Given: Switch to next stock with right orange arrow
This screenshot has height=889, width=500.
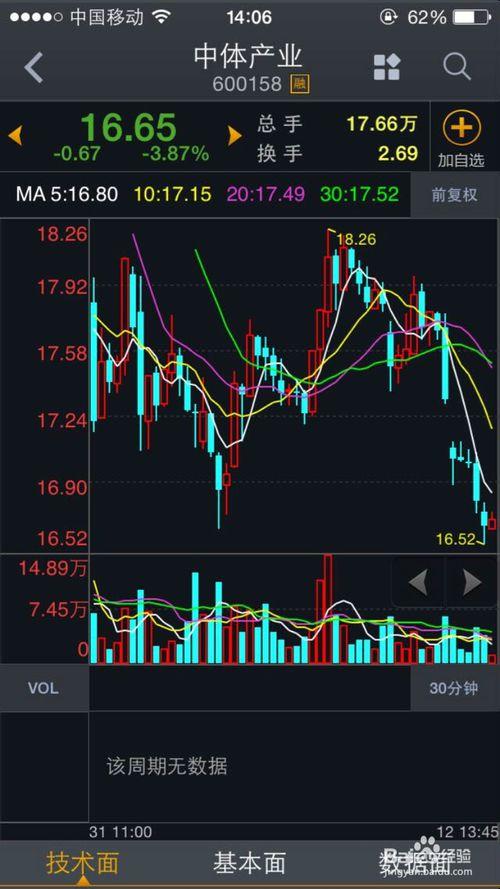Looking at the screenshot, I should tap(235, 136).
